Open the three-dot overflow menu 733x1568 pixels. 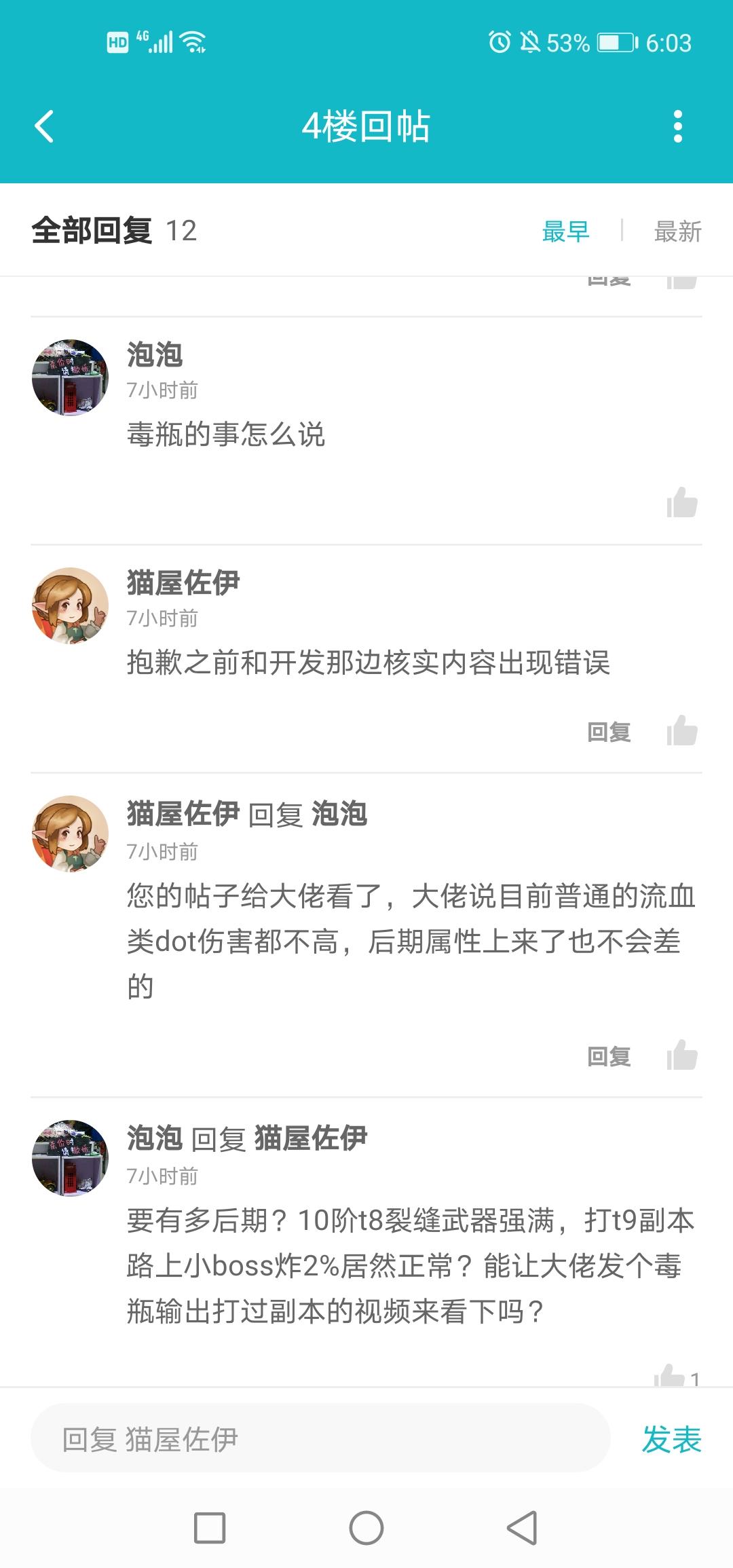[677, 126]
